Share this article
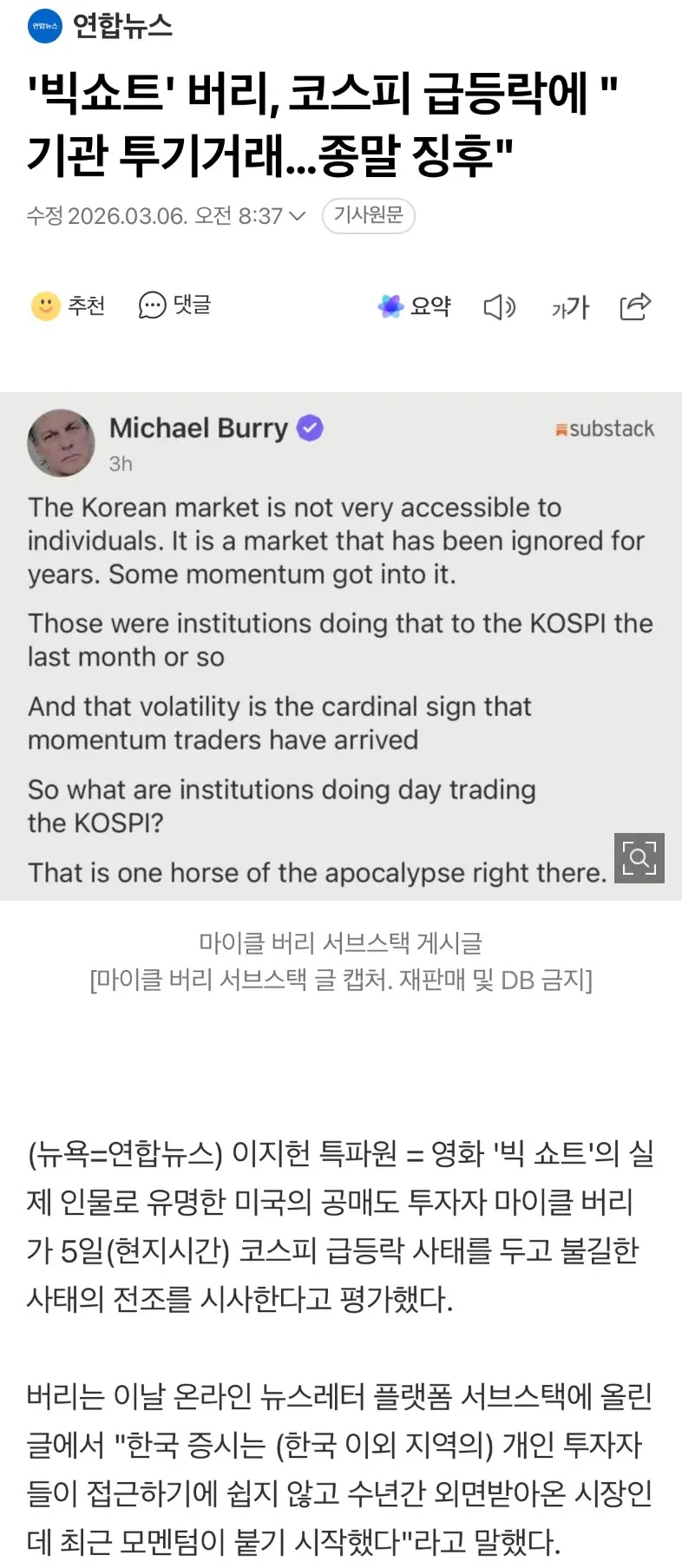The width and height of the screenshot is (682, 1568). (635, 306)
